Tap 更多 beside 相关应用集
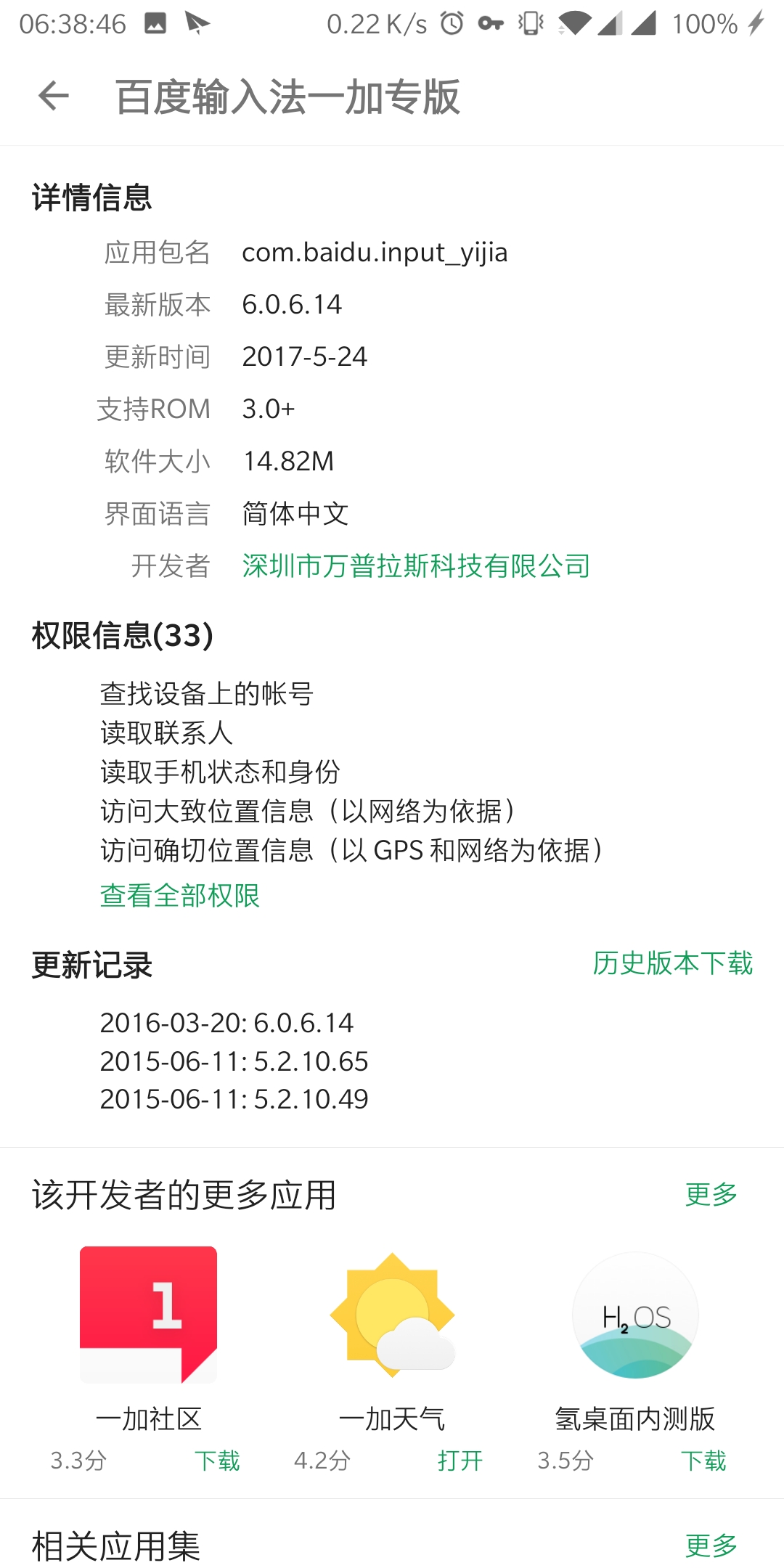The image size is (784, 1568). click(x=711, y=1545)
